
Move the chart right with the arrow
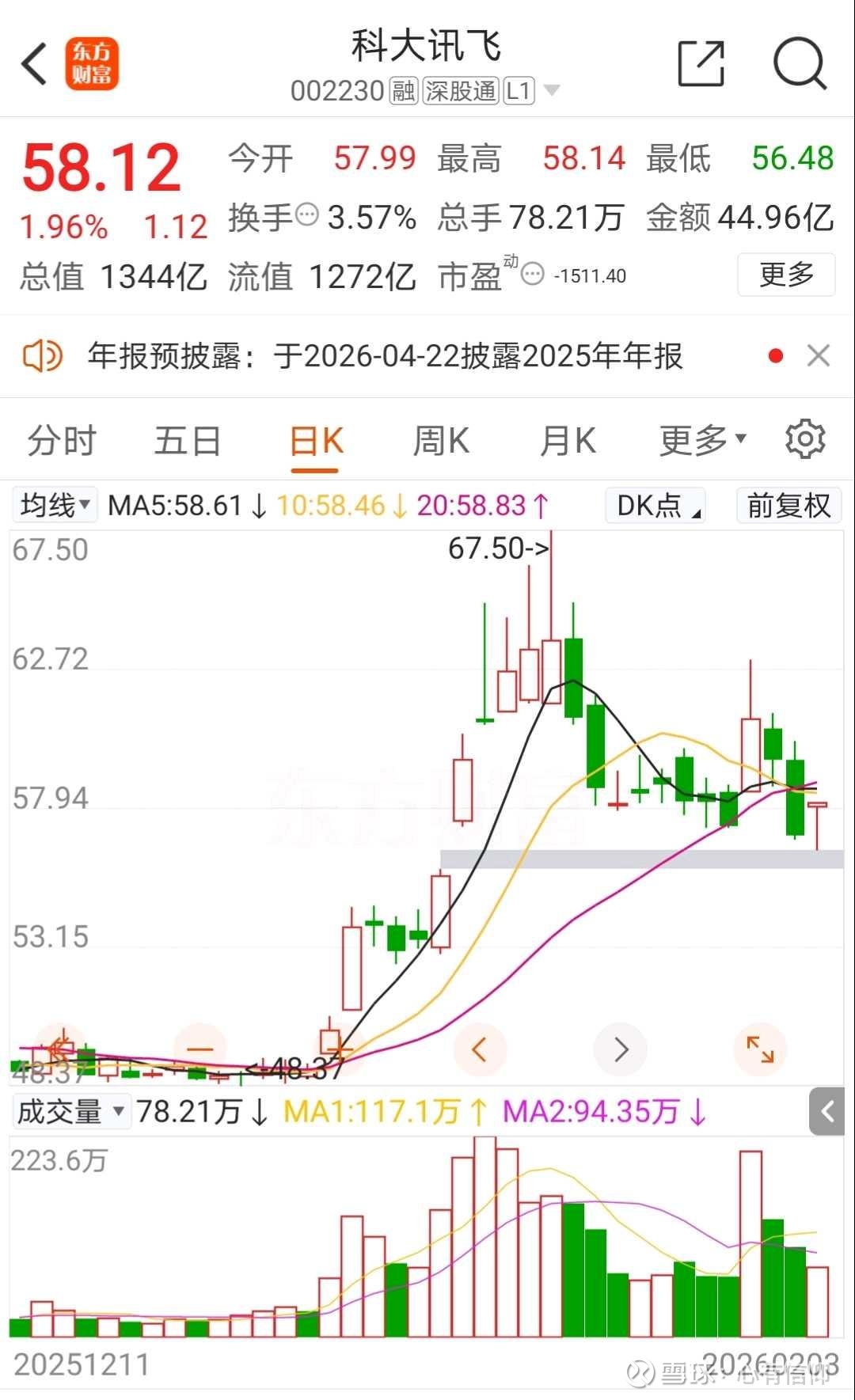[x=621, y=1050]
